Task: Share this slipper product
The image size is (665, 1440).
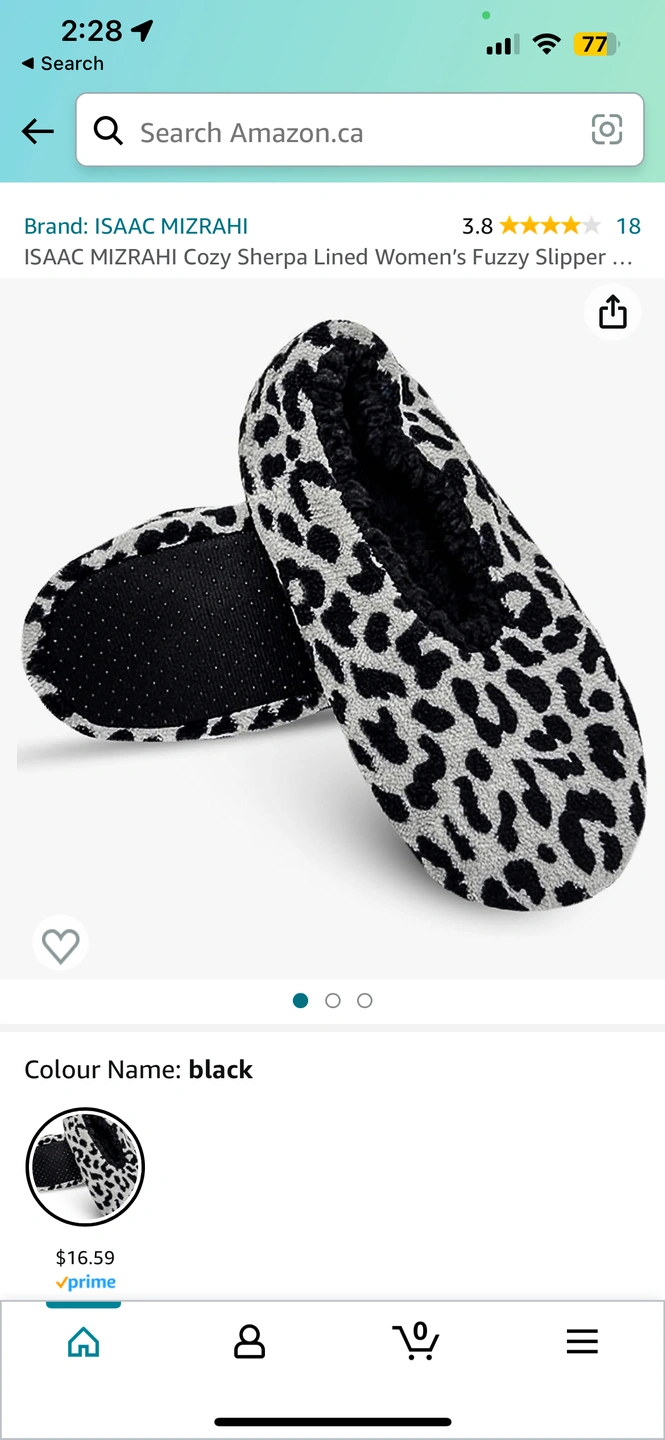Action: [612, 312]
